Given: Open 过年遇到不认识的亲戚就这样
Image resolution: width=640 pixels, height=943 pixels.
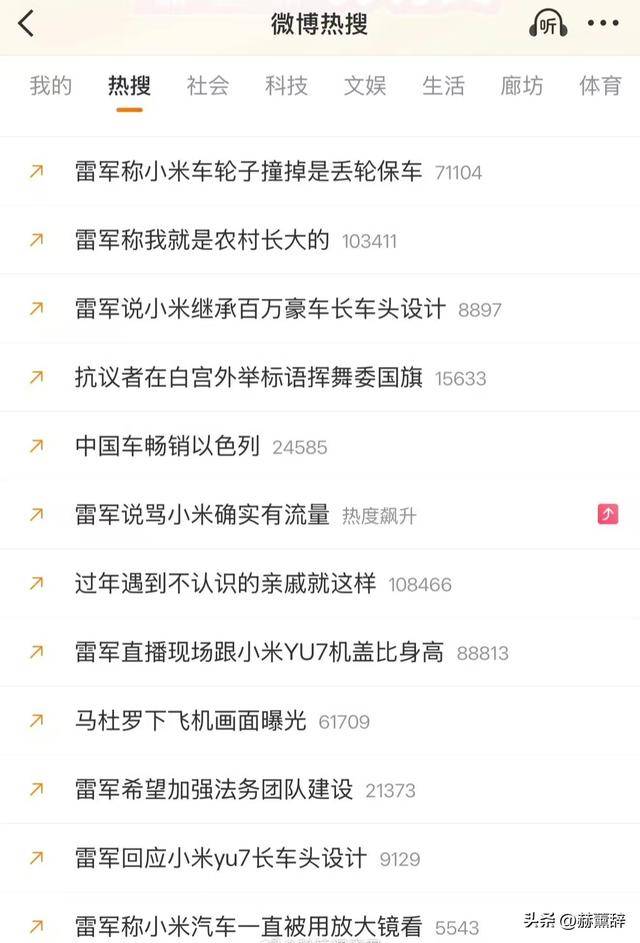Looking at the screenshot, I should pyautogui.click(x=225, y=583).
